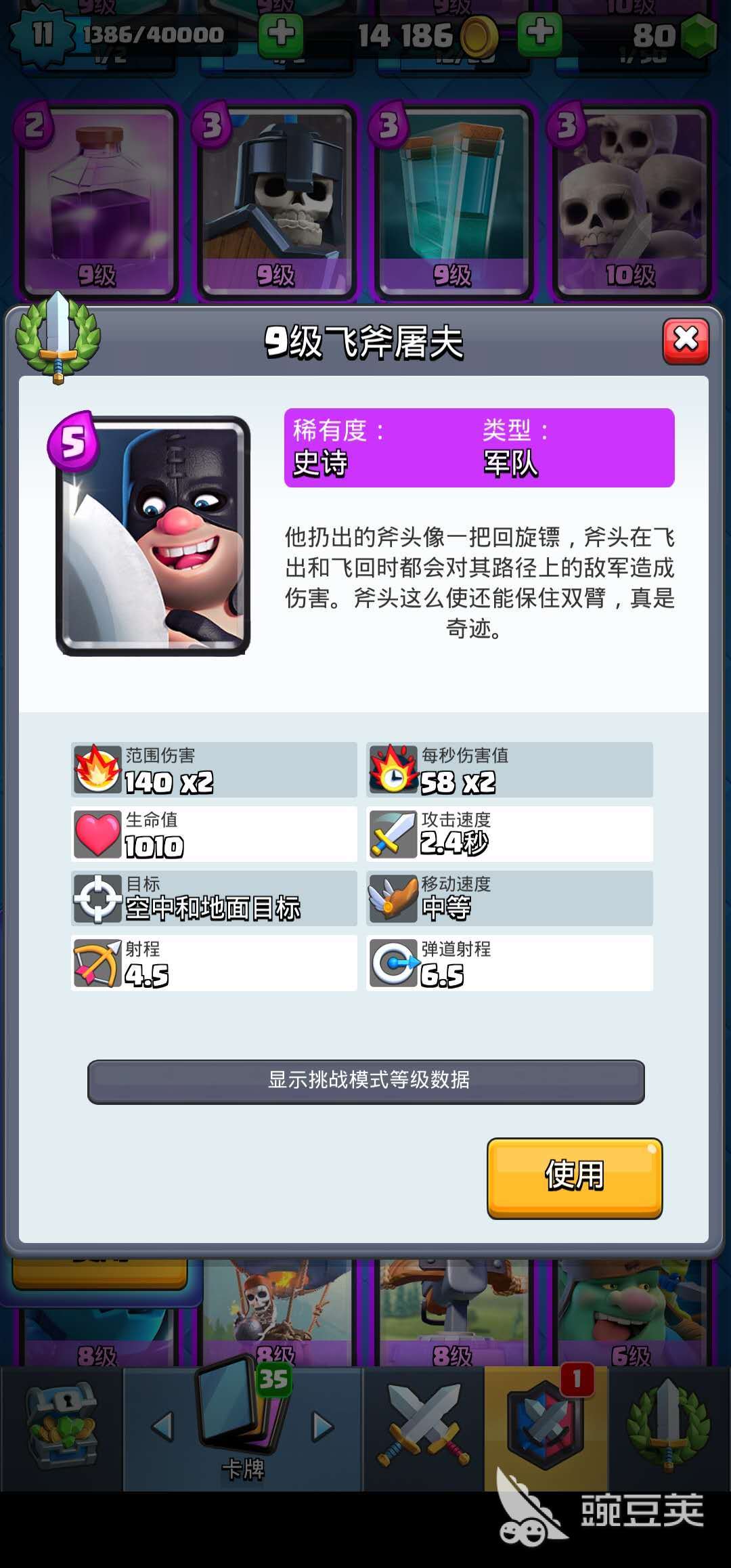Open the tournament sword-and-laurel tab
Screen dimensions: 731x1568
[x=669, y=1426]
